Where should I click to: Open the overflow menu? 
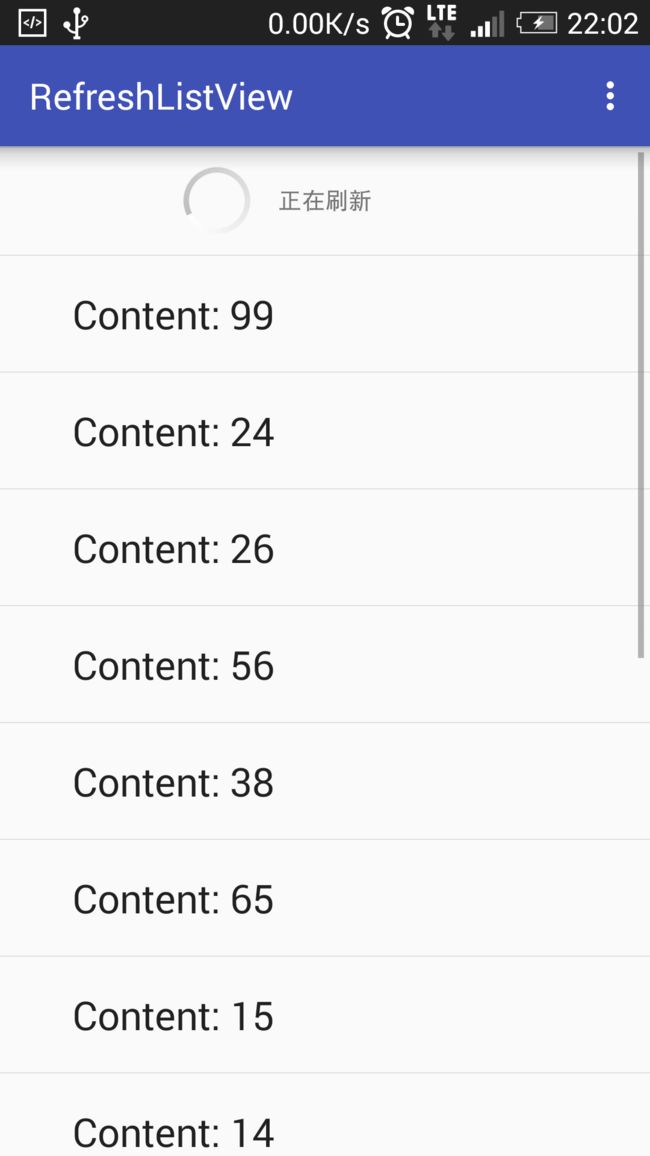pos(609,97)
